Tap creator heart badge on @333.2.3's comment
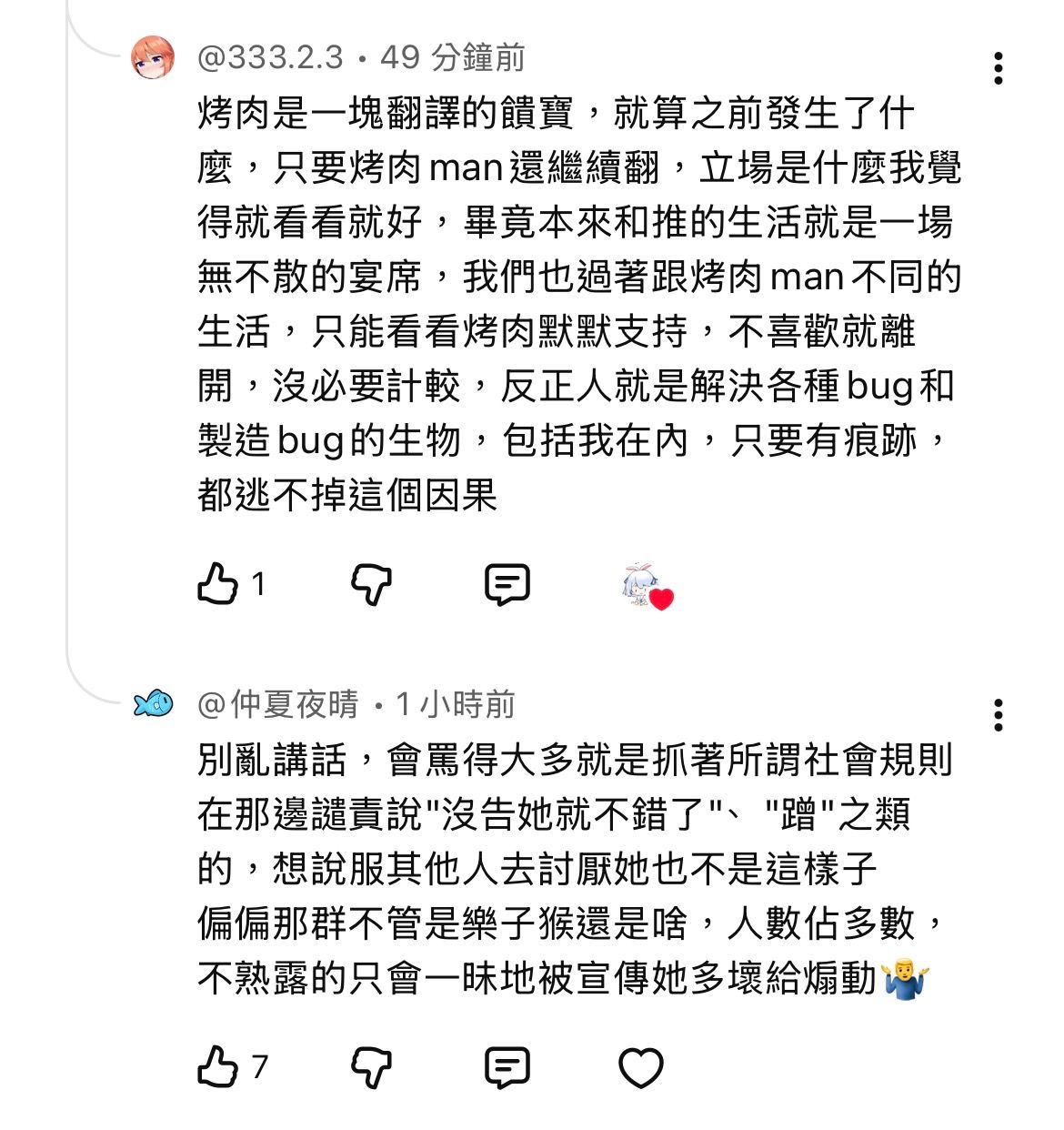This screenshot has width=1064, height=1130. tap(647, 586)
